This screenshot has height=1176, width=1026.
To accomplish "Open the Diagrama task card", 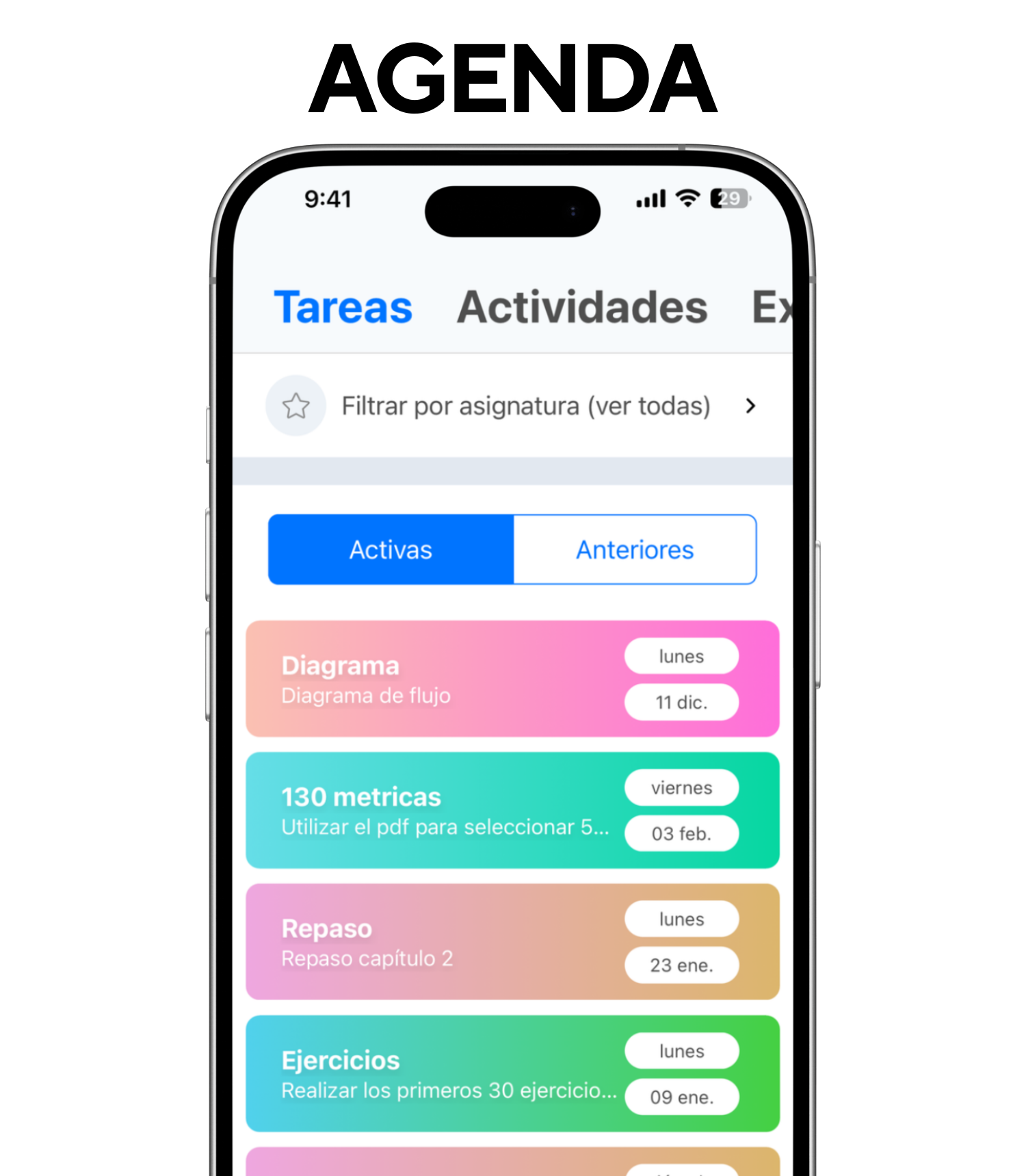I will click(x=438, y=679).
